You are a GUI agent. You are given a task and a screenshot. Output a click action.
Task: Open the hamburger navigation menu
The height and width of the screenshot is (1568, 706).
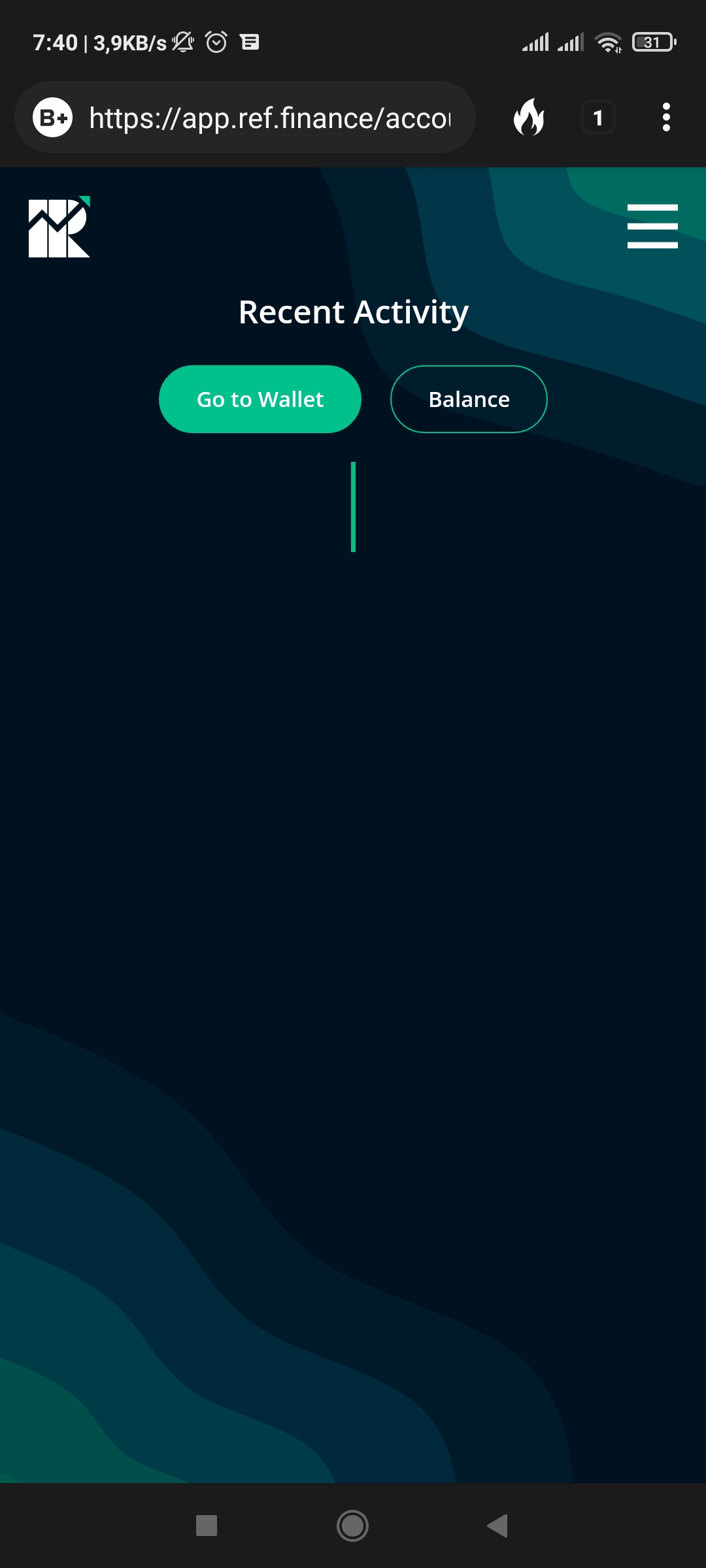tap(652, 226)
